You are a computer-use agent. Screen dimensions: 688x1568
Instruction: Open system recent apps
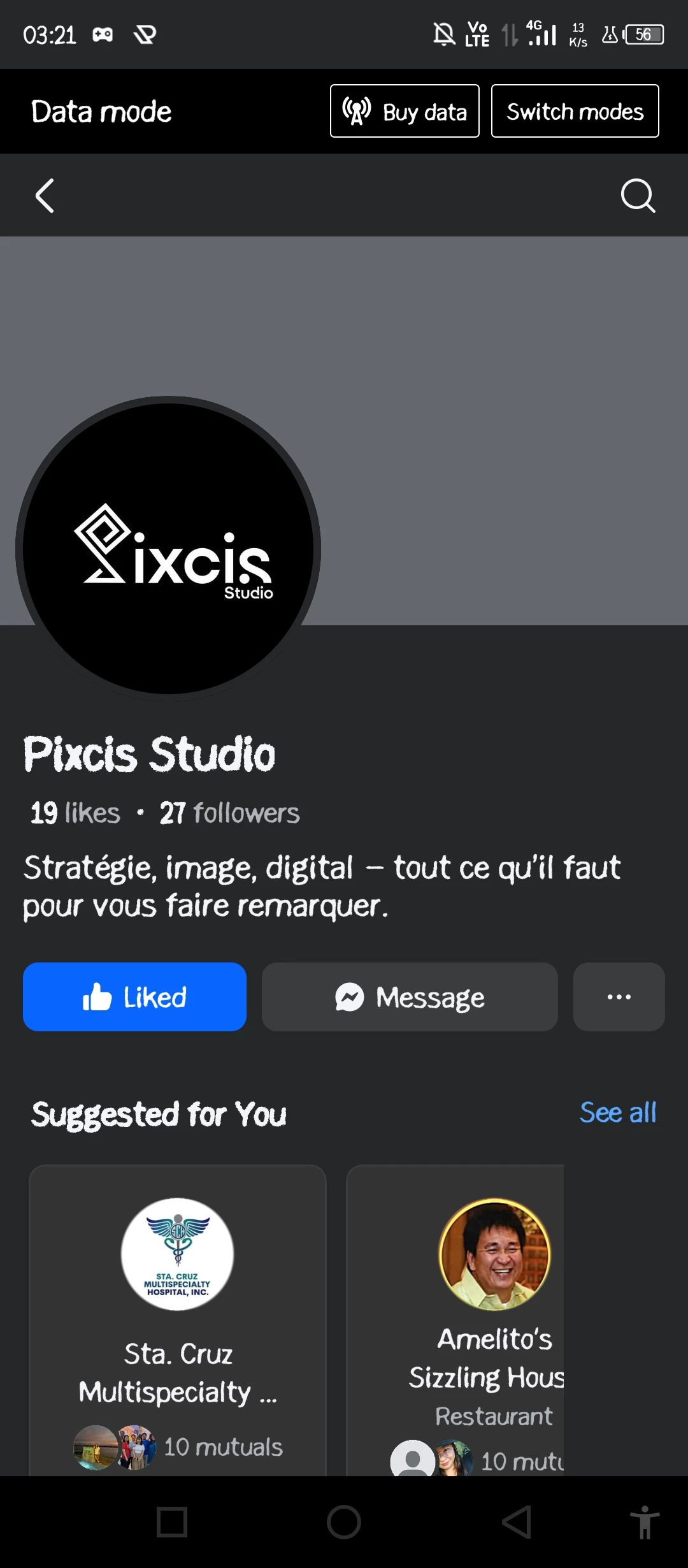tap(172, 1522)
